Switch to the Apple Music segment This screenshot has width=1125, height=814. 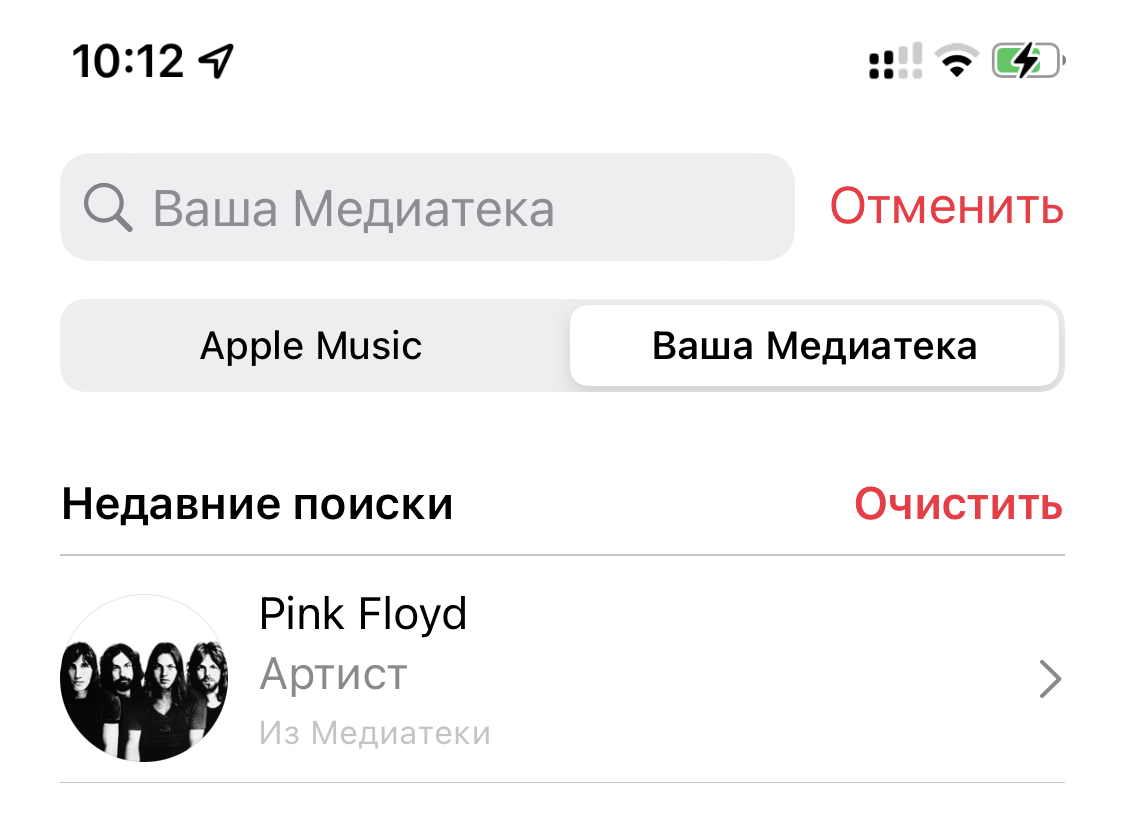click(x=311, y=346)
